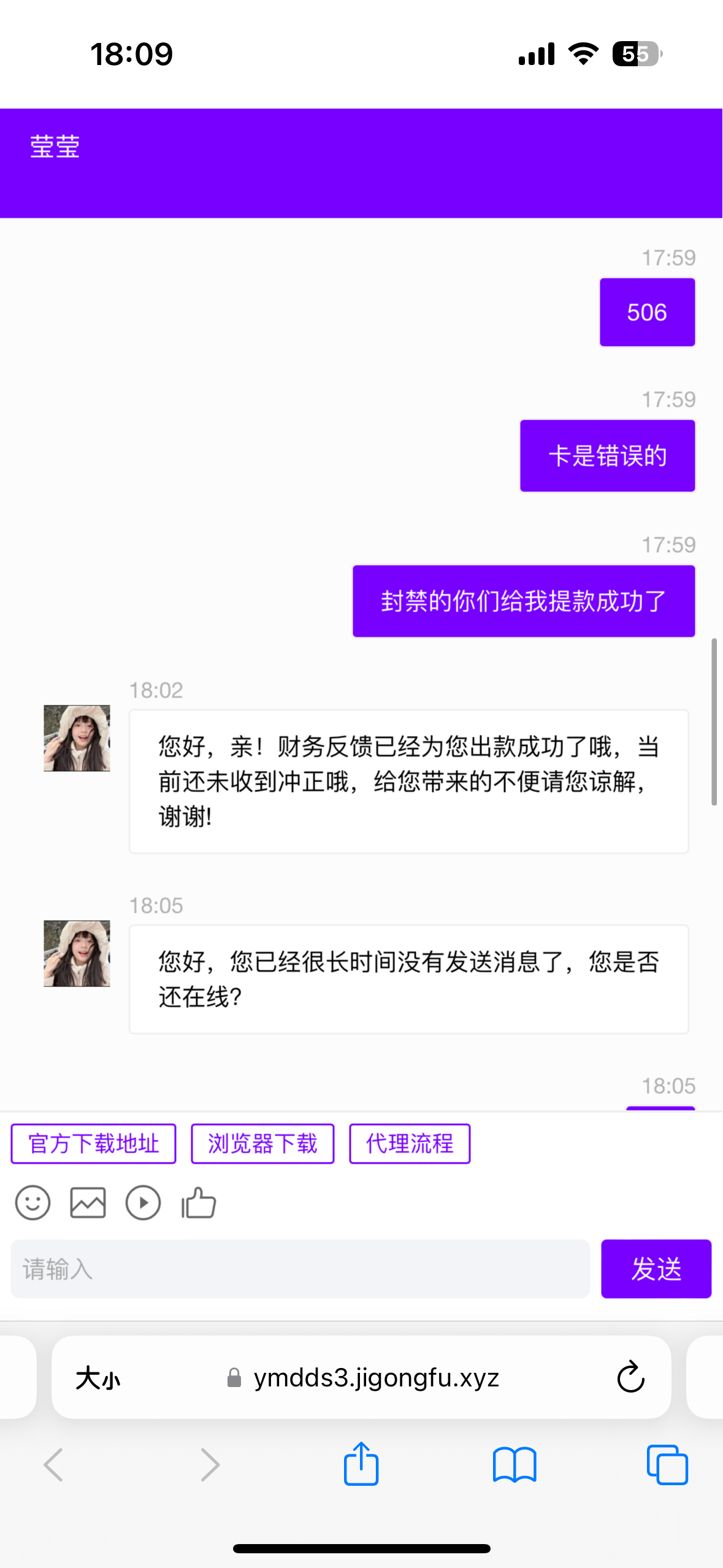Tap the video send icon

pos(142,1202)
